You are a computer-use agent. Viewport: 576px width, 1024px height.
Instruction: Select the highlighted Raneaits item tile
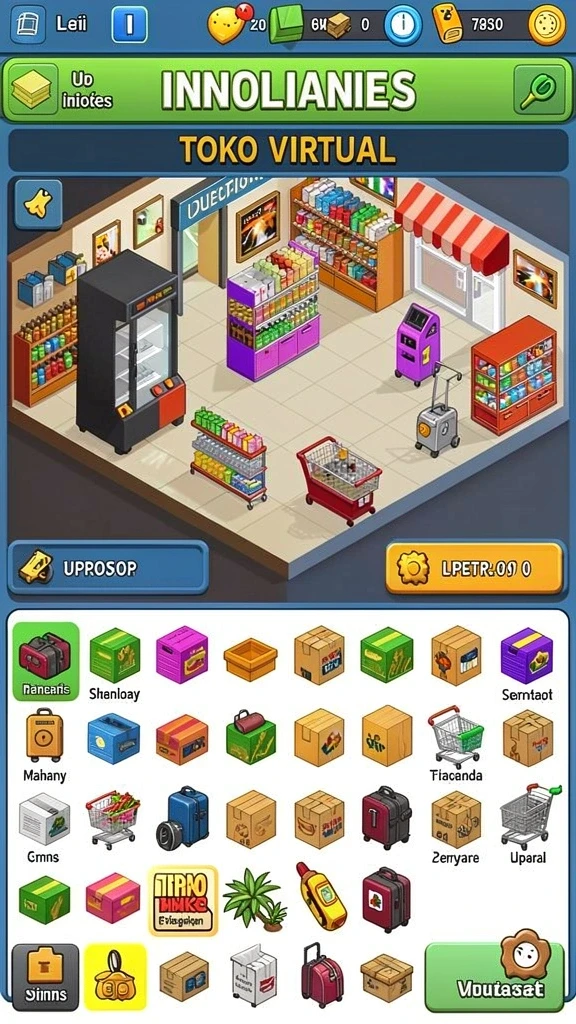(46, 660)
